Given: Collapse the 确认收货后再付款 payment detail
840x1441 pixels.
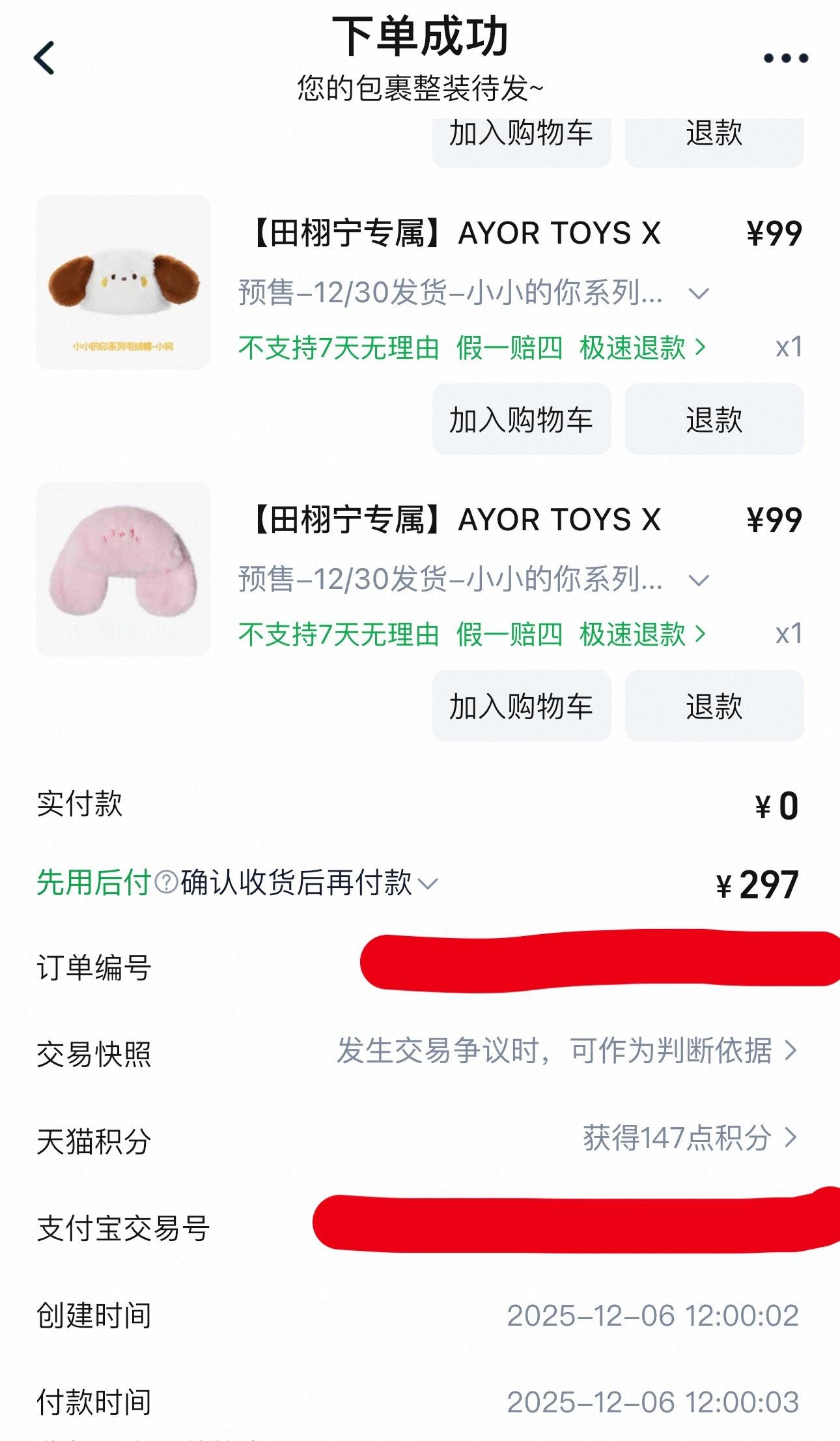Looking at the screenshot, I should [428, 885].
